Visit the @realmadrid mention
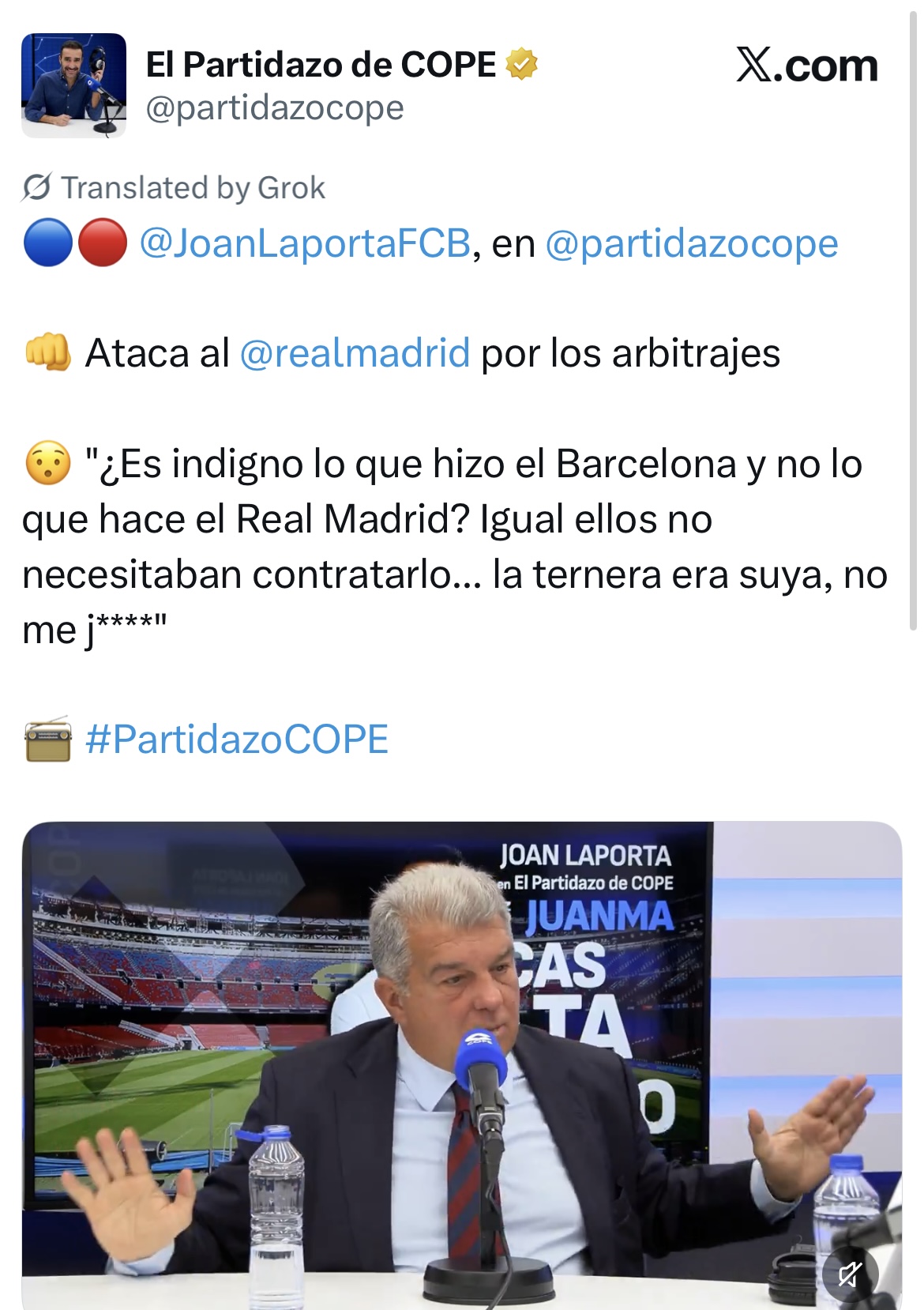The width and height of the screenshot is (924, 1310). 355,353
